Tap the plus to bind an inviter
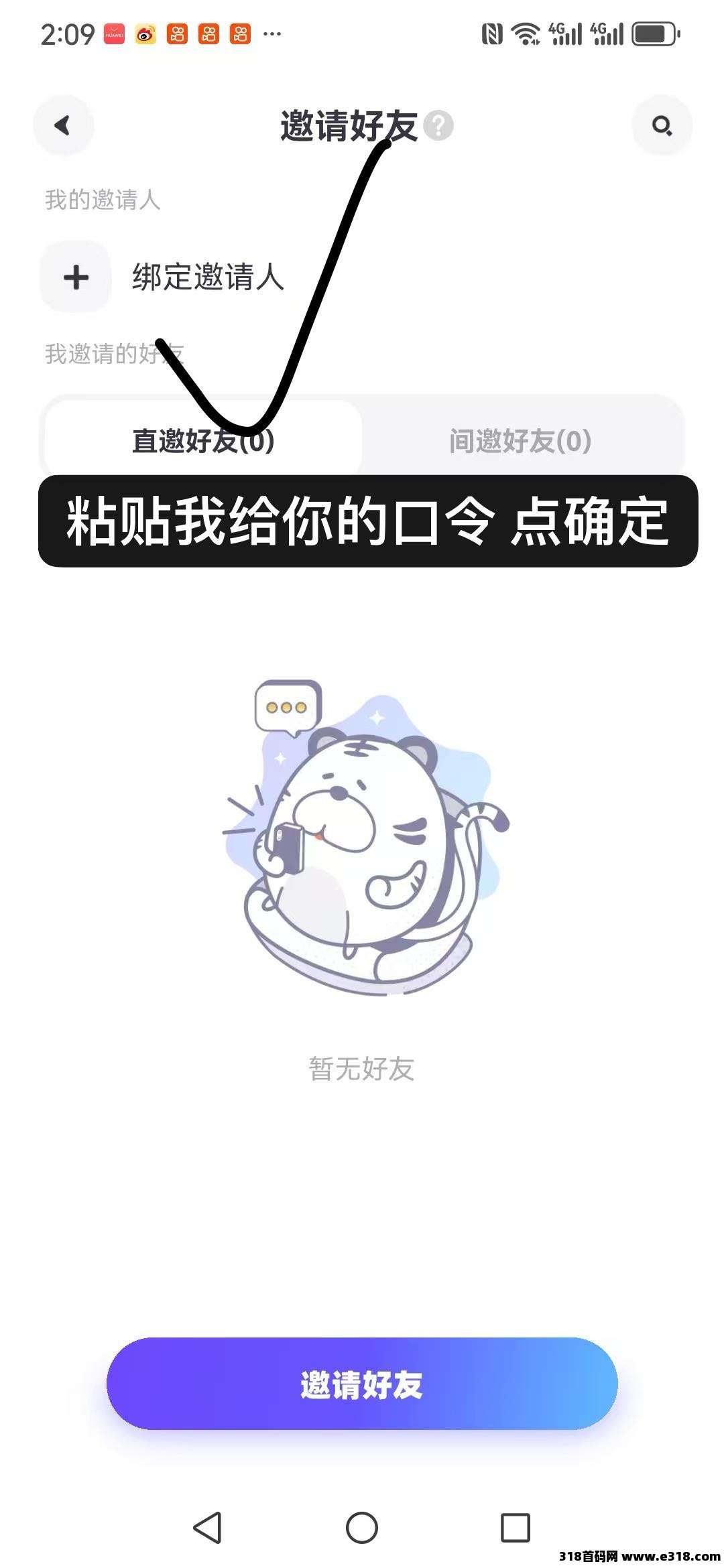Image resolution: width=724 pixels, height=1568 pixels. (x=76, y=277)
